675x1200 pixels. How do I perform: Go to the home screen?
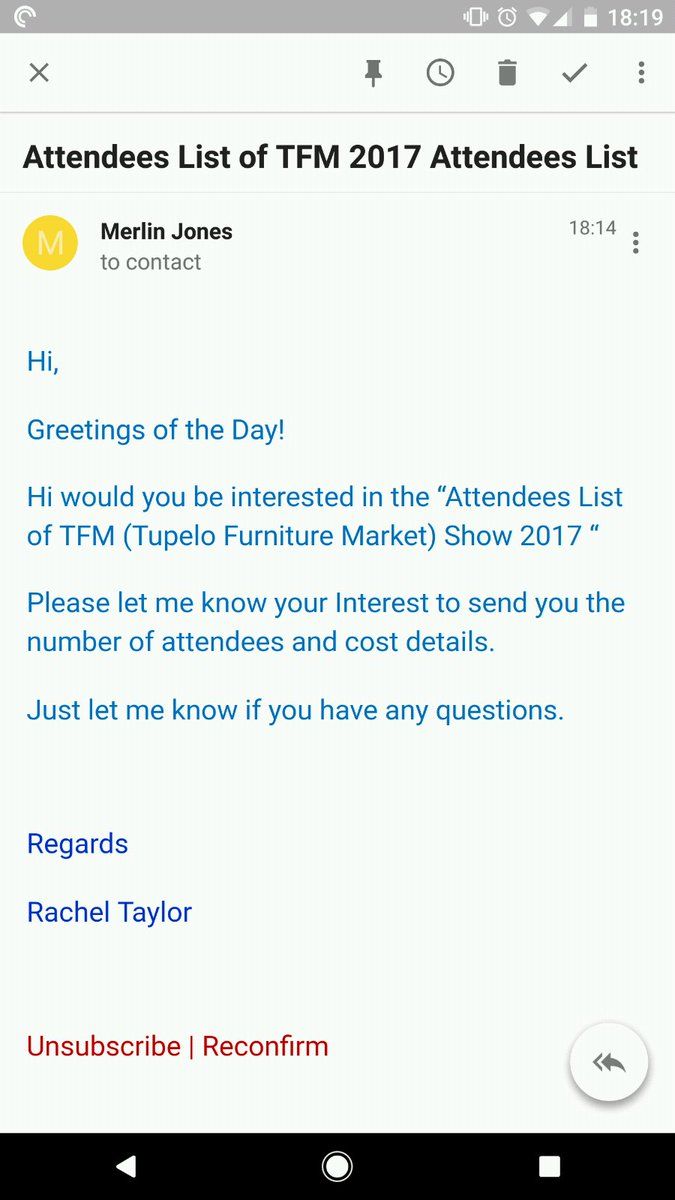coord(337,1166)
